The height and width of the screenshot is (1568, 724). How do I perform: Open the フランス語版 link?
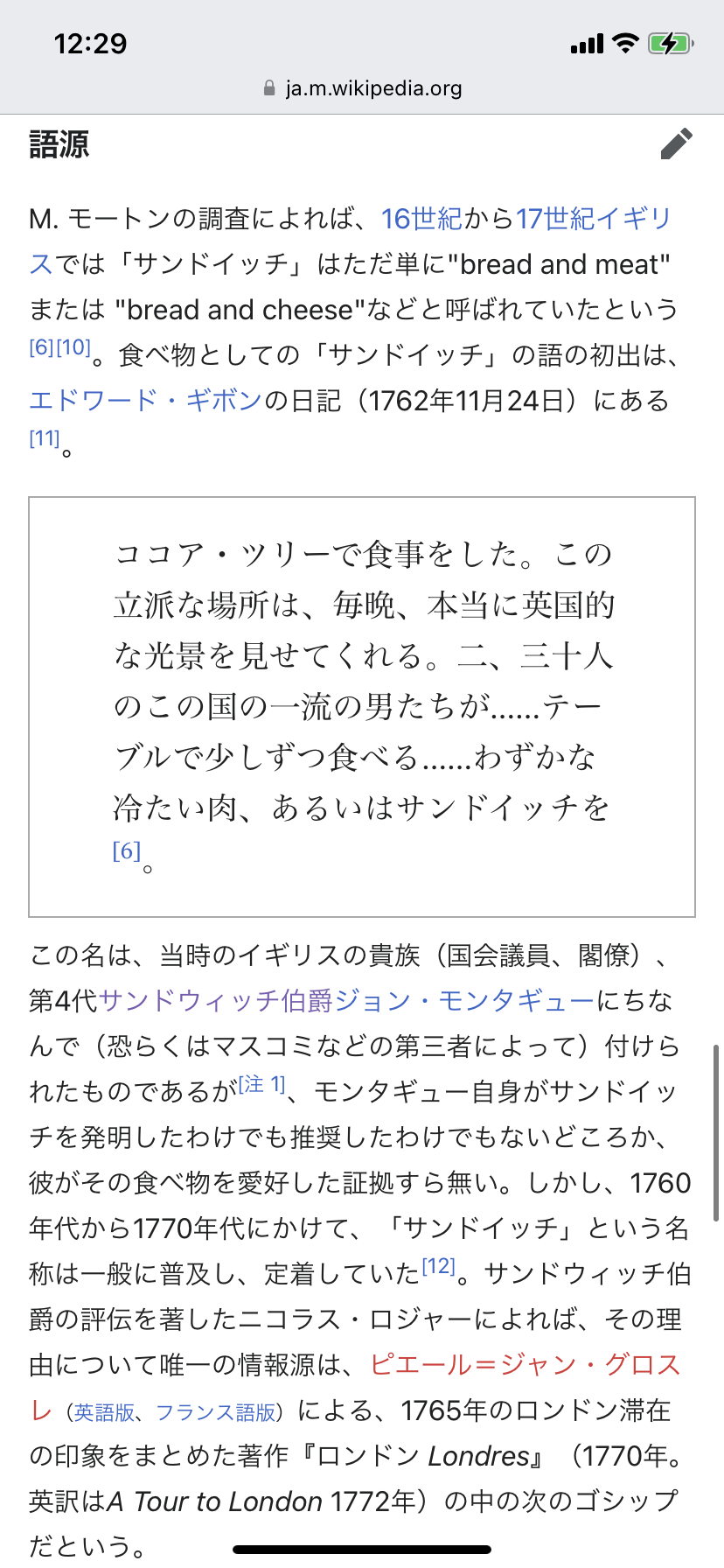coord(216,1412)
